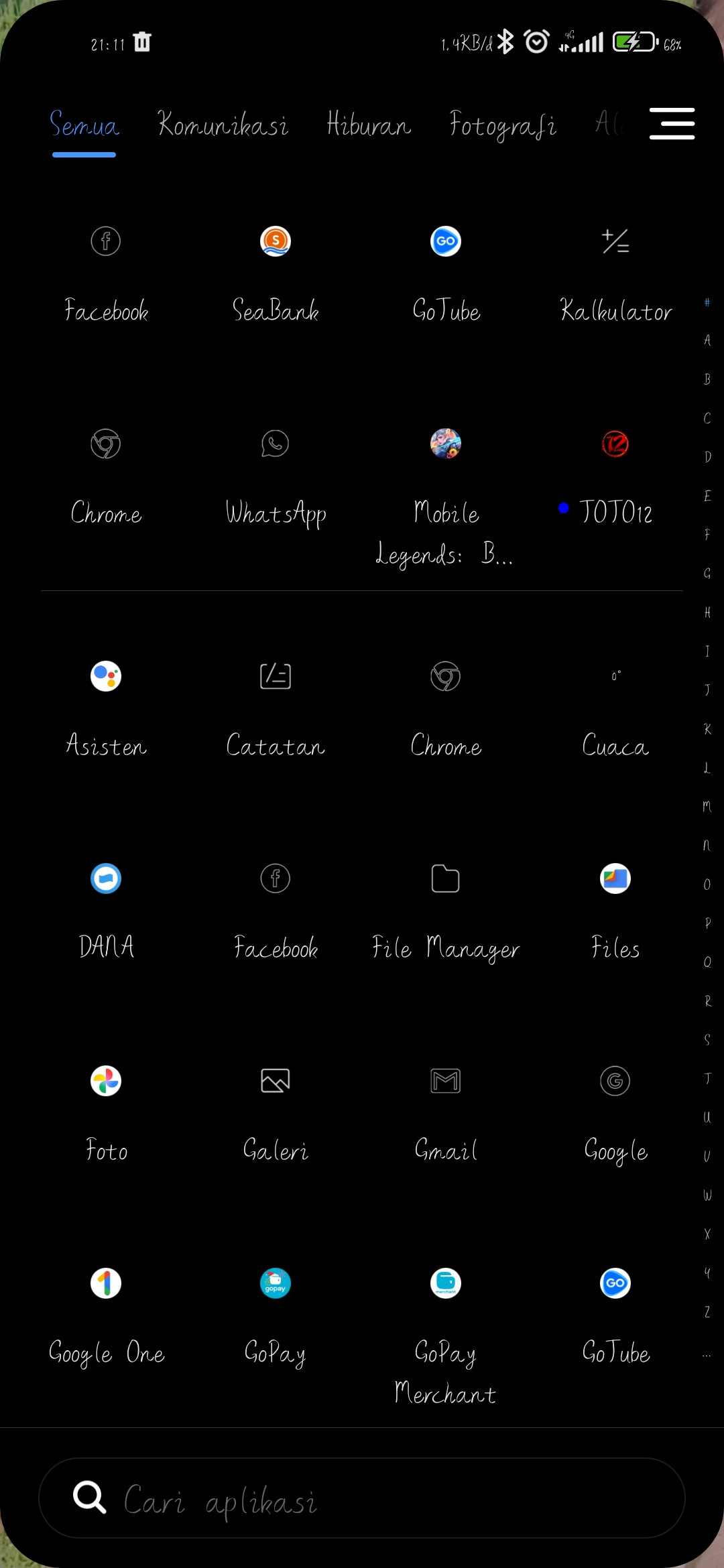
Task: Open the hamburger menu beside category tabs
Action: (x=672, y=124)
